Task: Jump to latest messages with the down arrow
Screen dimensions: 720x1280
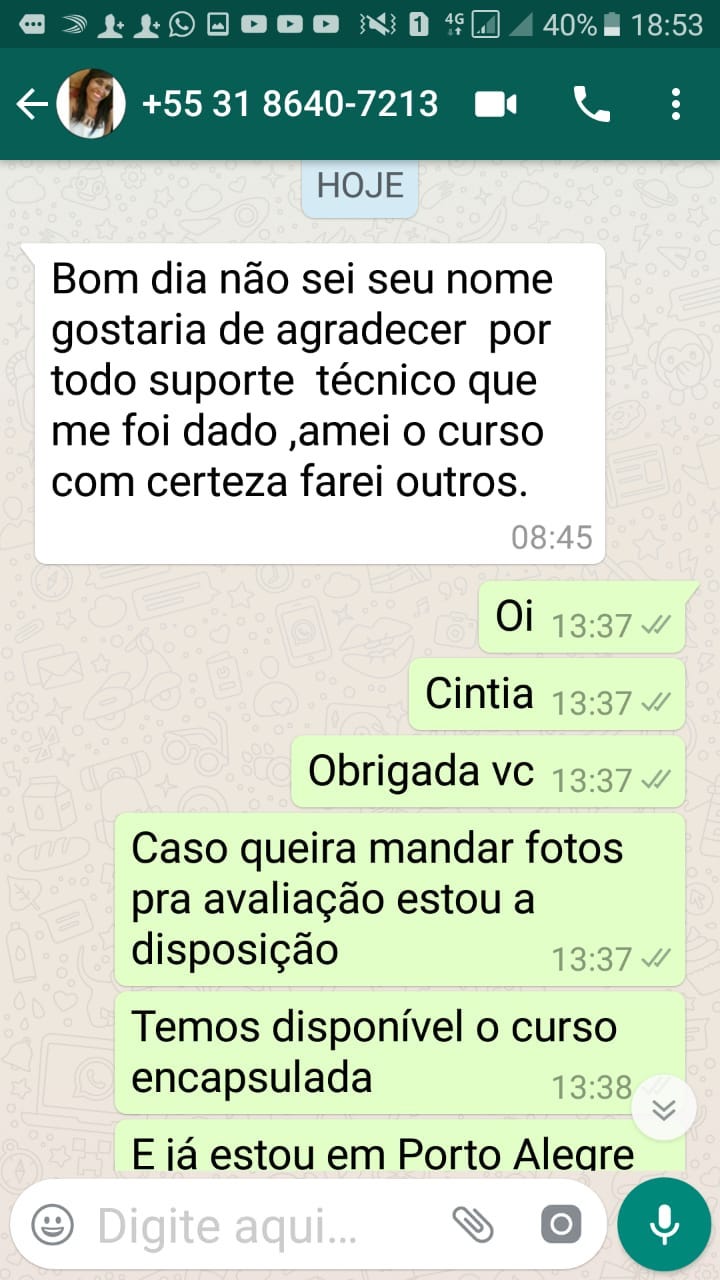Action: (x=664, y=1109)
